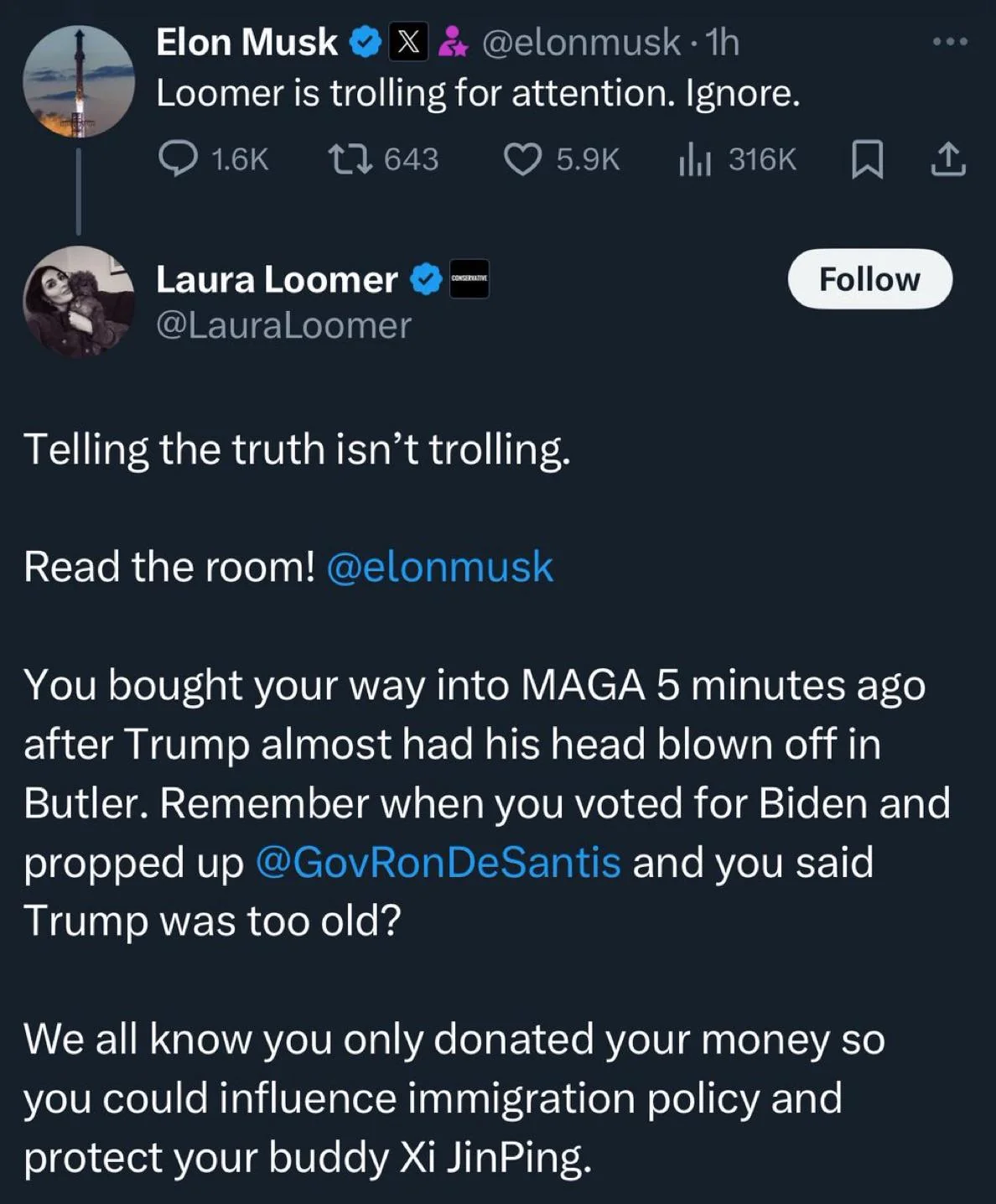The height and width of the screenshot is (1204, 996).
Task: Open the @elonmusk mention link
Action: pos(439,567)
